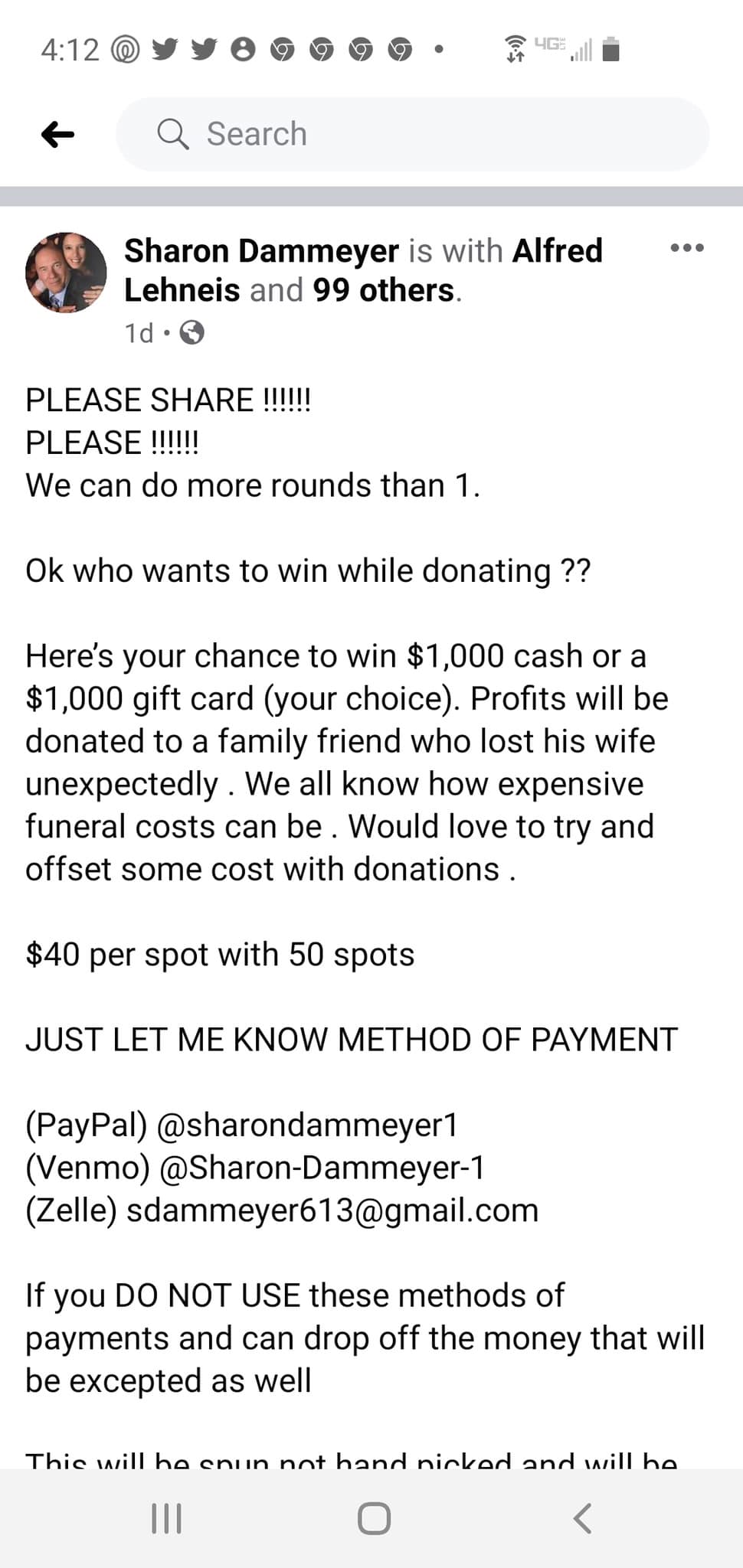Open Alfred Lehneis's tagged profile
Screen dimensions: 743x1568
pos(363,270)
